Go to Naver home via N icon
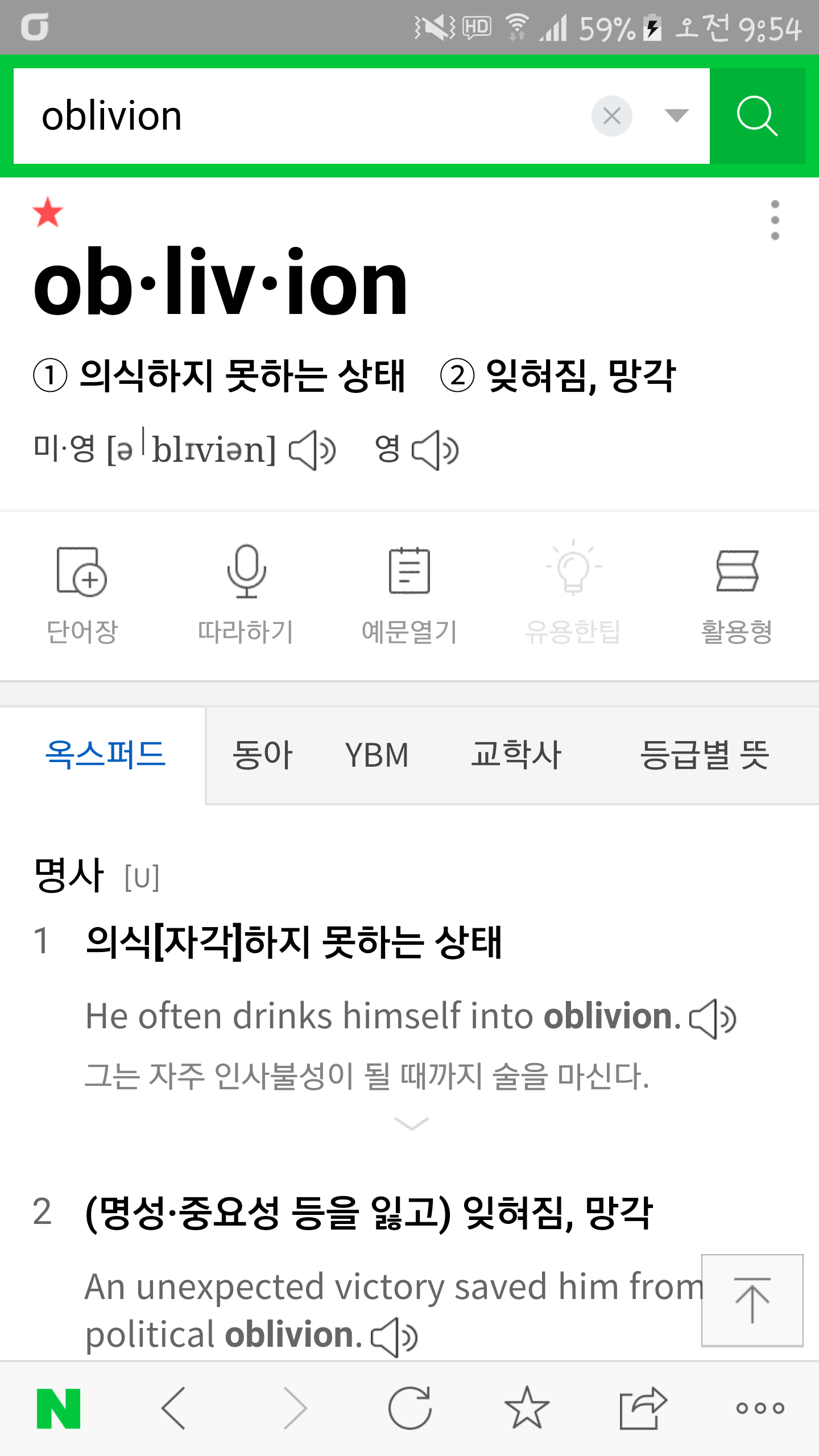 pos(59,1408)
